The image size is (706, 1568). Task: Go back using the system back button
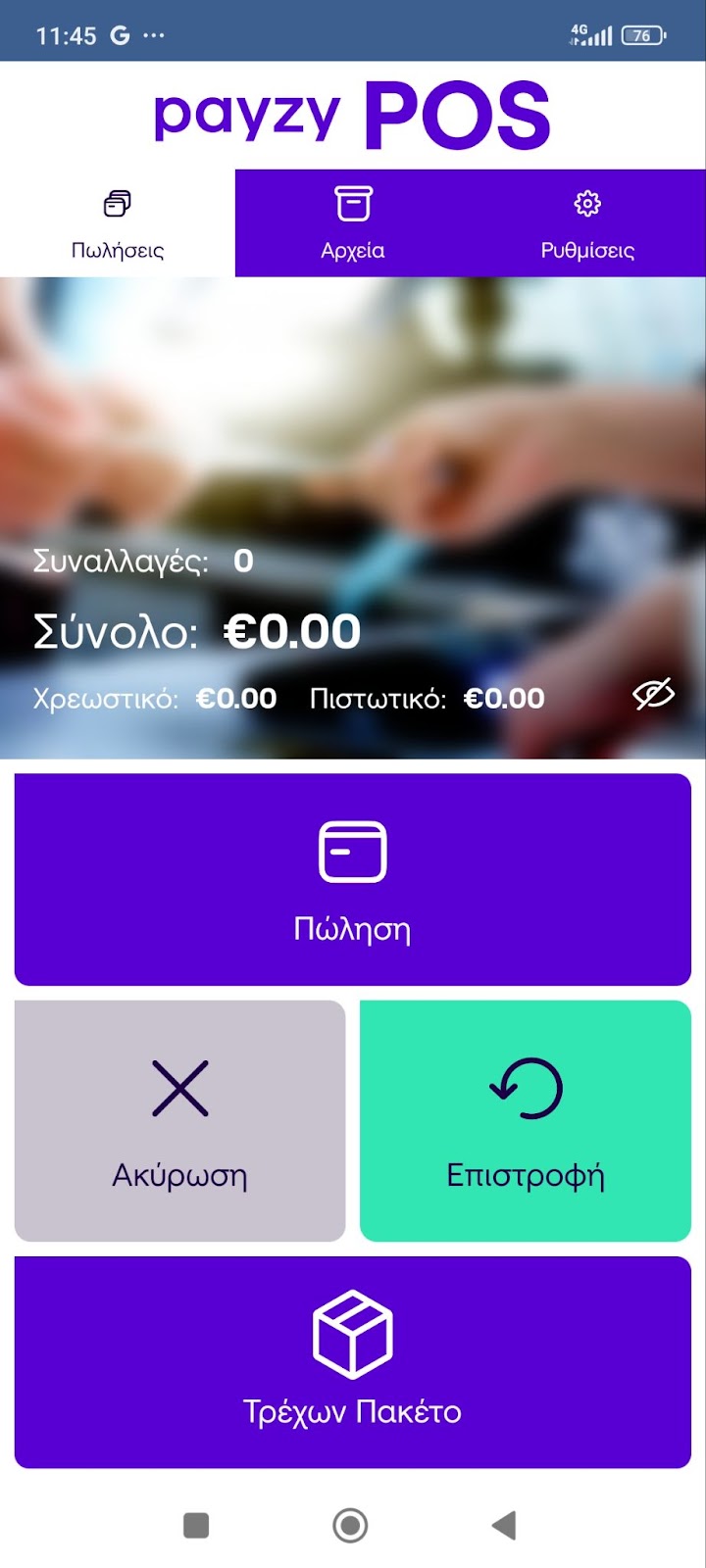504,1525
